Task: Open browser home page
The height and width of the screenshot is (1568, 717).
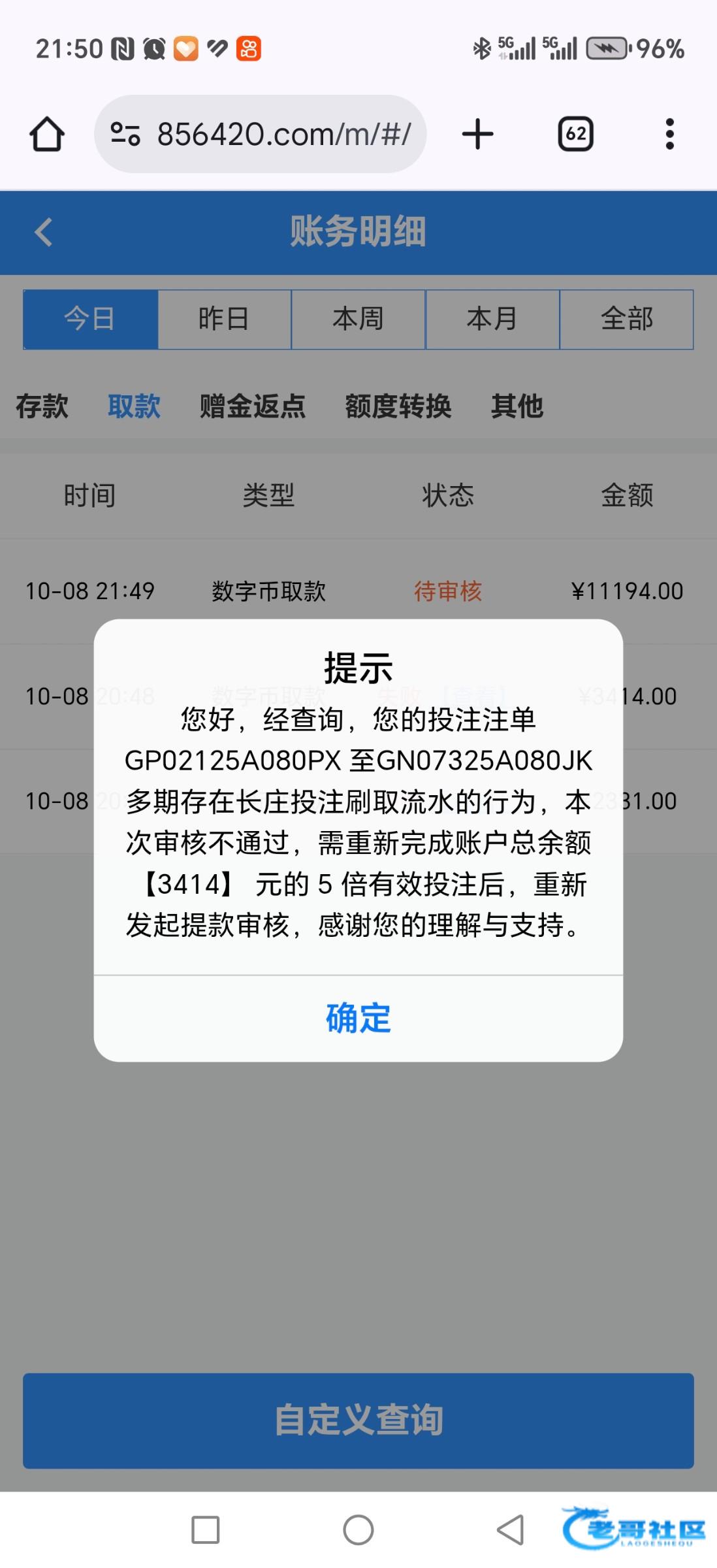Action: 47,135
